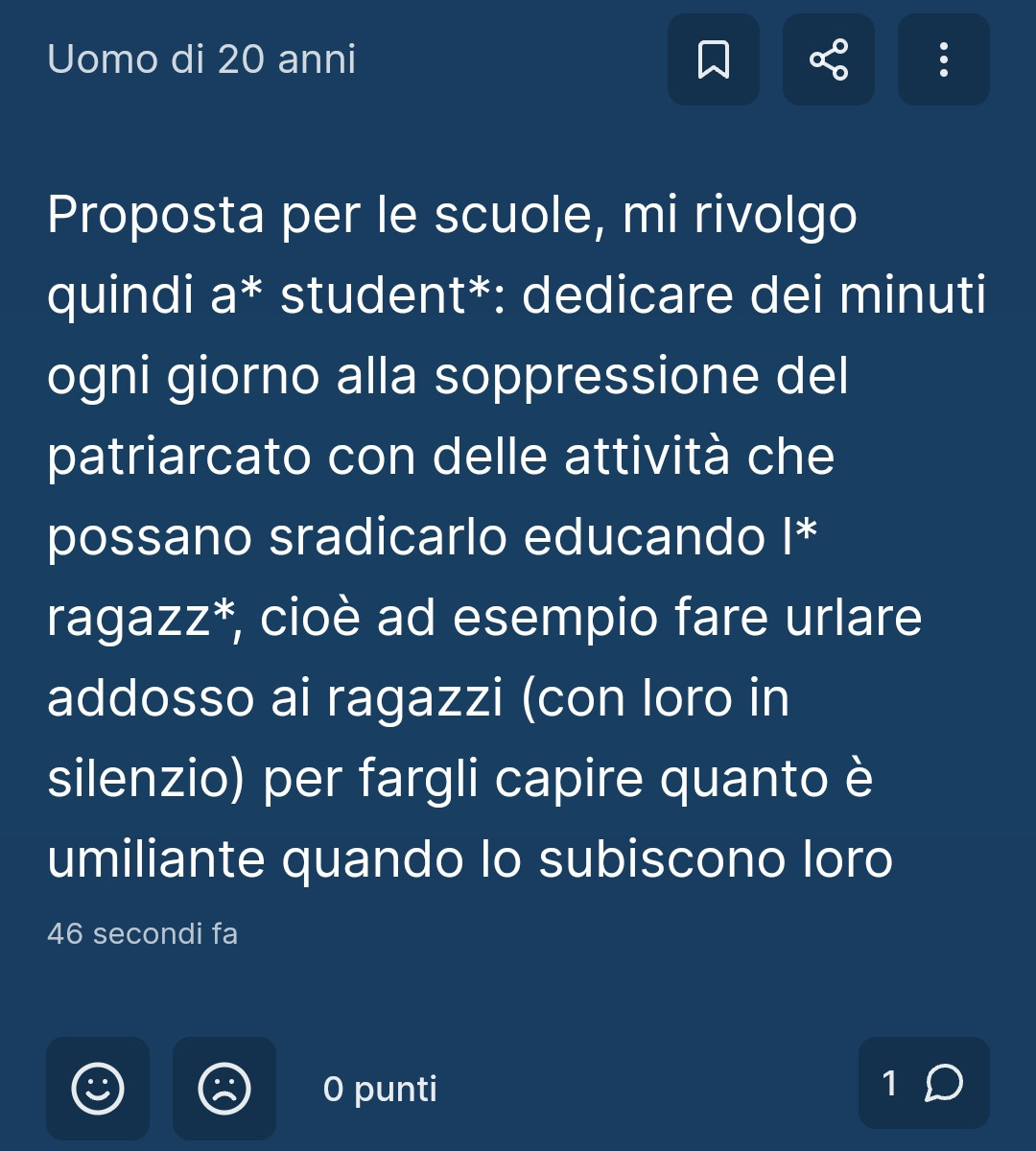The width and height of the screenshot is (1036, 1151).
Task: Open the three-dot overflow menu
Action: [943, 59]
